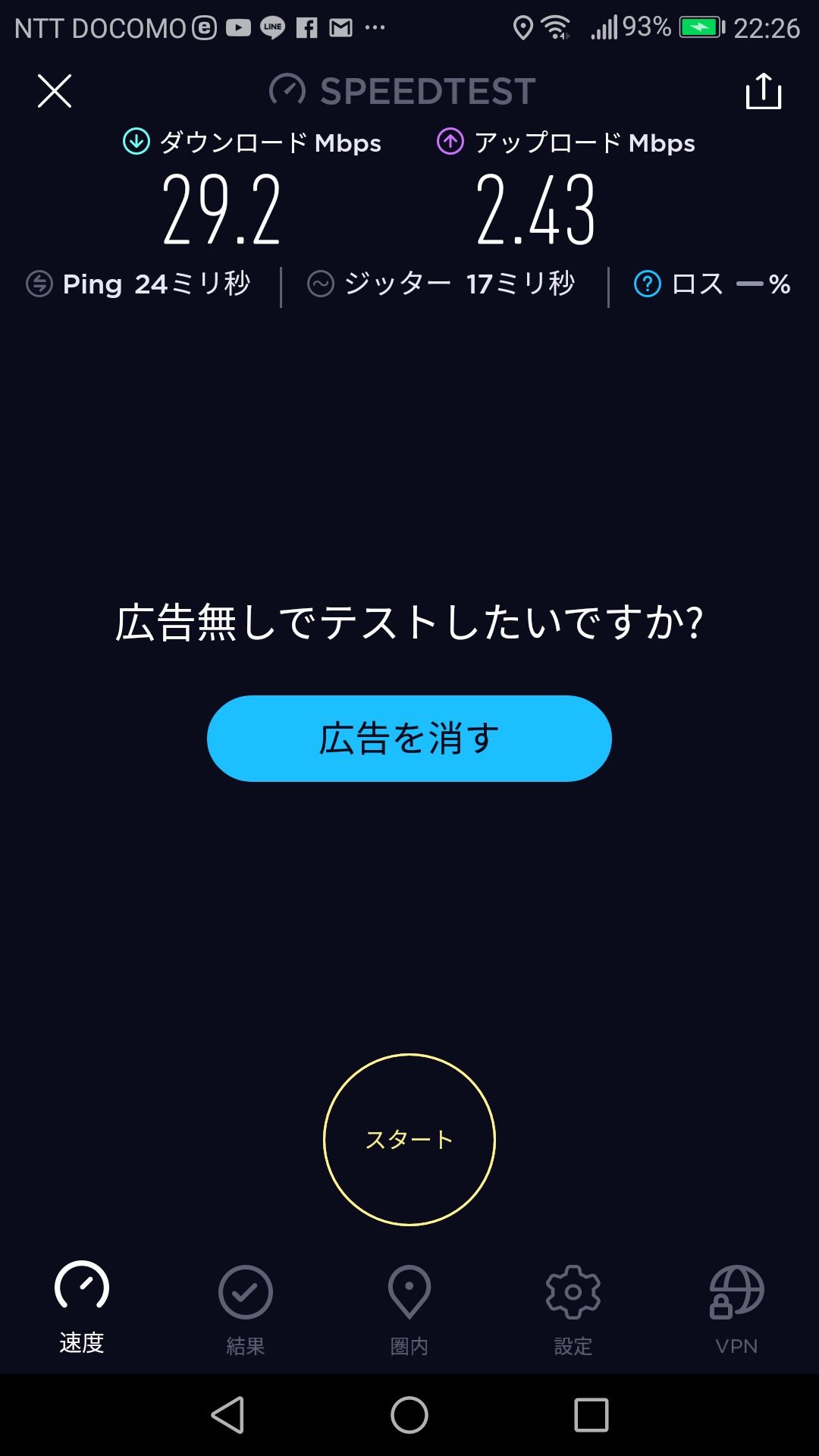Open recent apps with the square button
The height and width of the screenshot is (1456, 819).
(x=591, y=1415)
